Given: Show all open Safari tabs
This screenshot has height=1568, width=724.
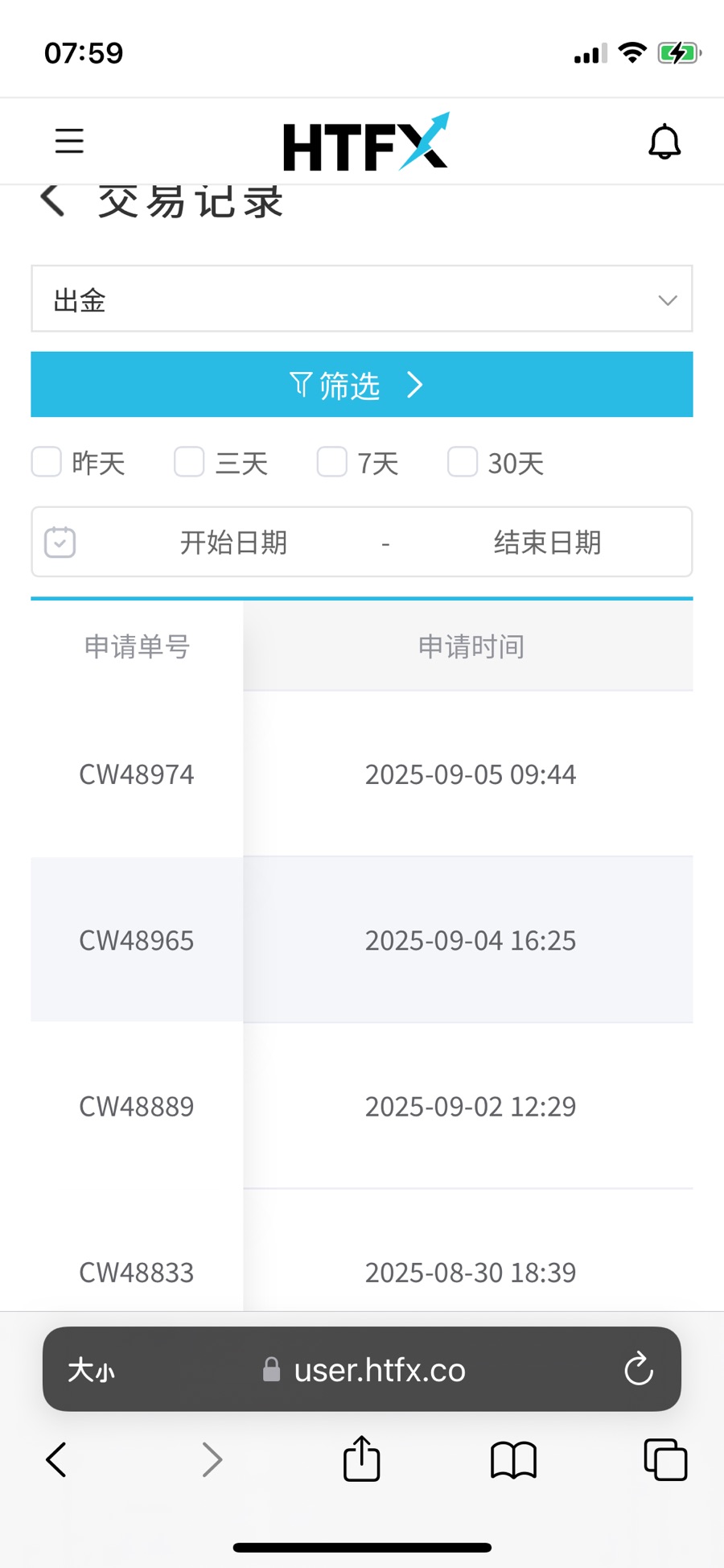Looking at the screenshot, I should click(665, 1459).
